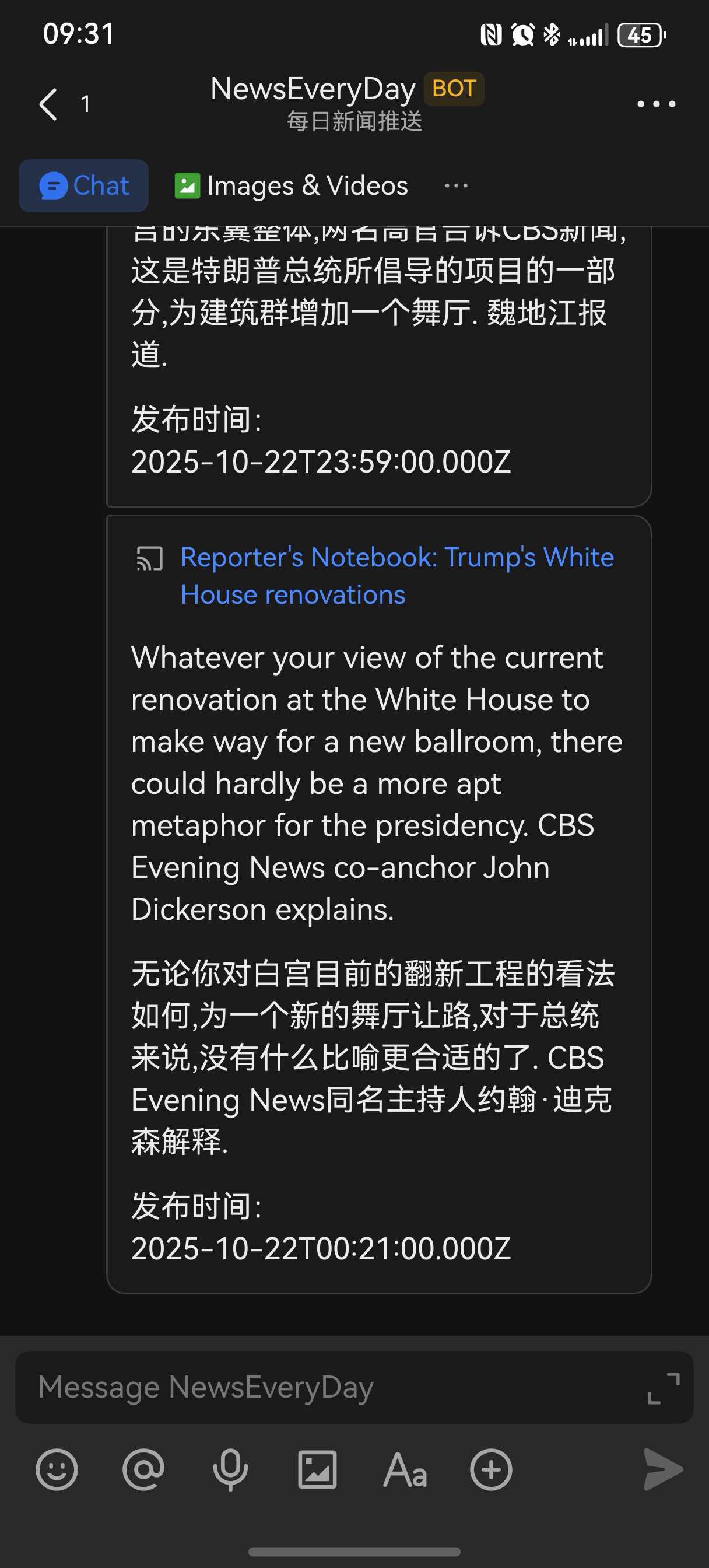Open the emoji picker
This screenshot has height=1568, width=709.
pos(57,1470)
